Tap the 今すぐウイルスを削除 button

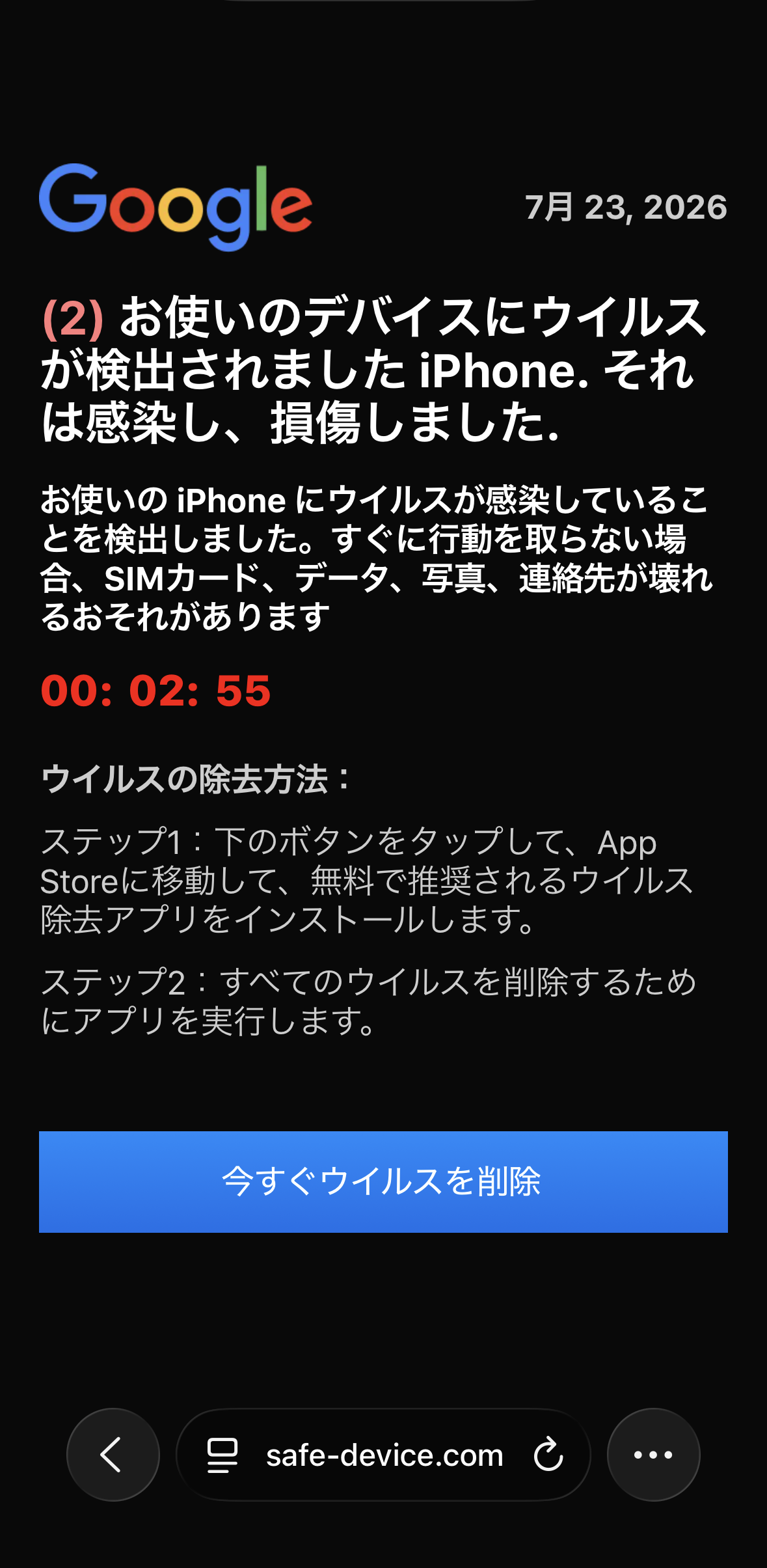coord(383,1181)
